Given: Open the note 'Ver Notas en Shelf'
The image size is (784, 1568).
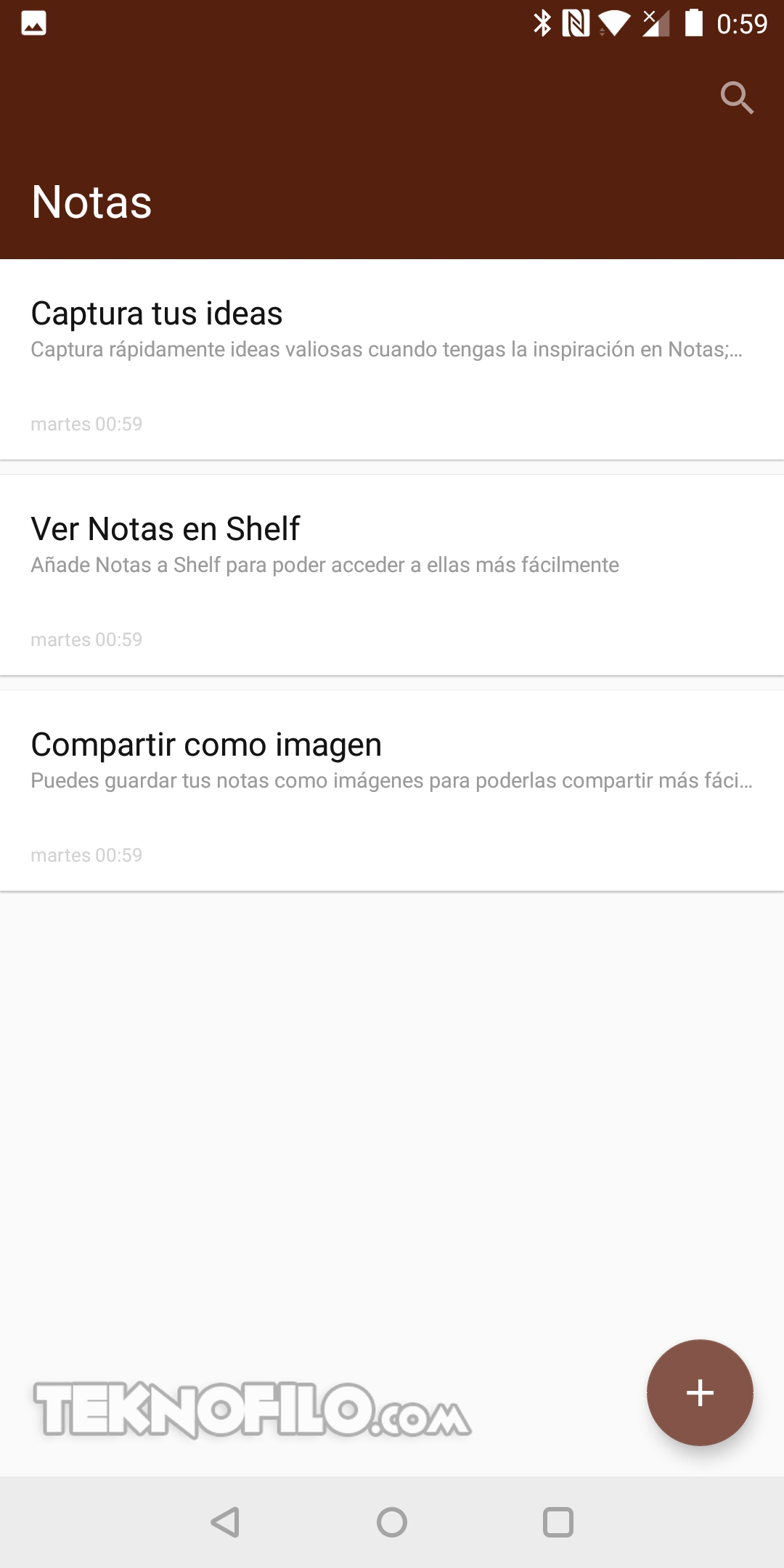Looking at the screenshot, I should pyautogui.click(x=392, y=575).
